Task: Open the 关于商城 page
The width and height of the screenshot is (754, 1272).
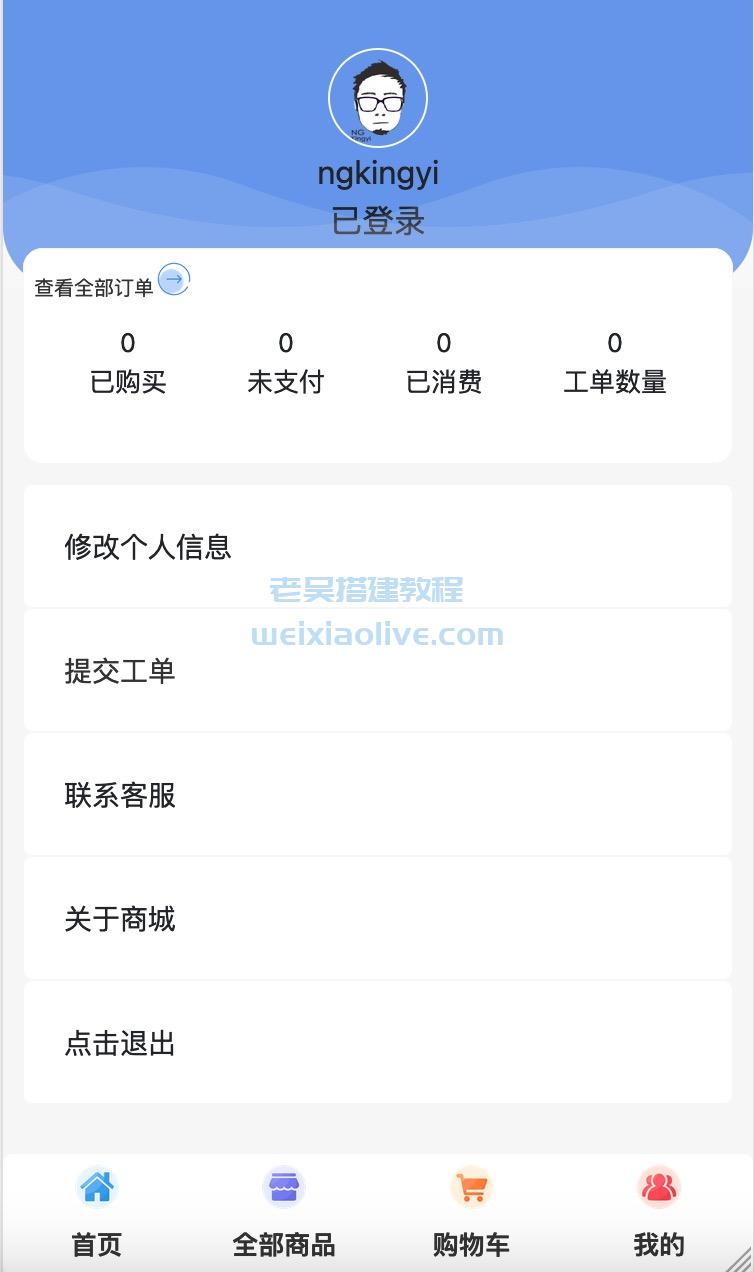Action: tap(120, 920)
